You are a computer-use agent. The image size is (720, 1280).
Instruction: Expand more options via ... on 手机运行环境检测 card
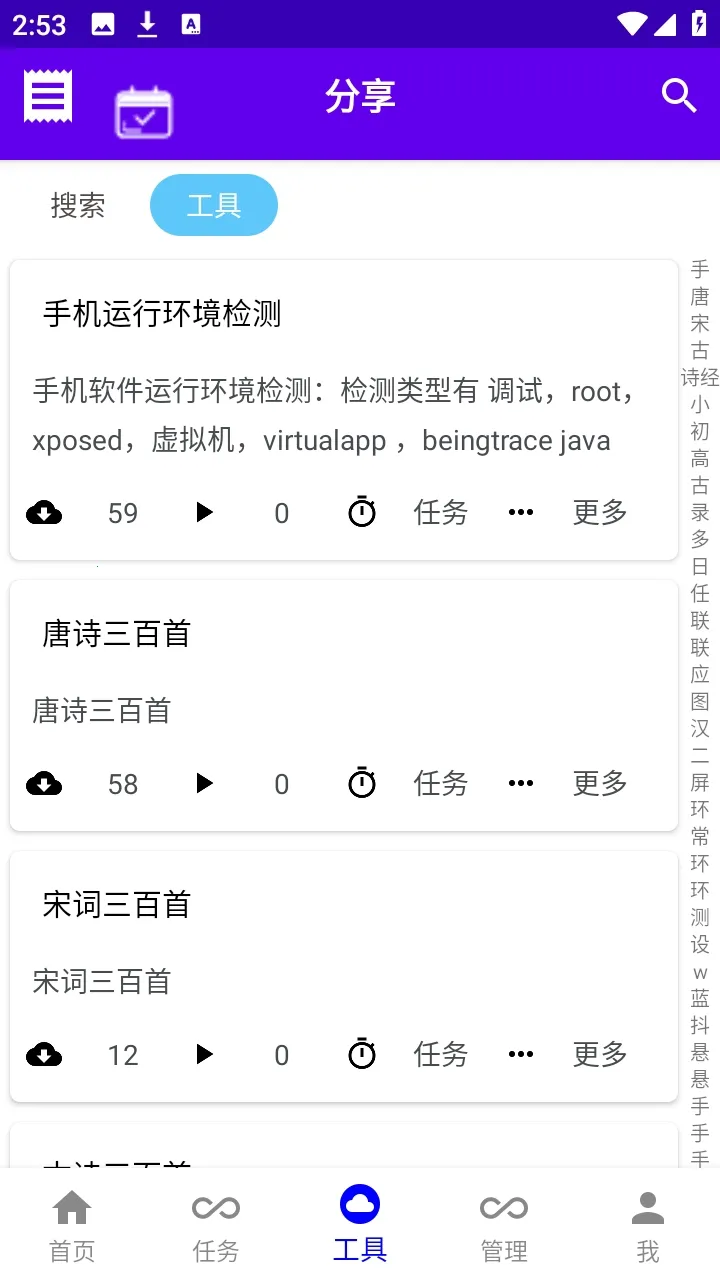coord(519,512)
